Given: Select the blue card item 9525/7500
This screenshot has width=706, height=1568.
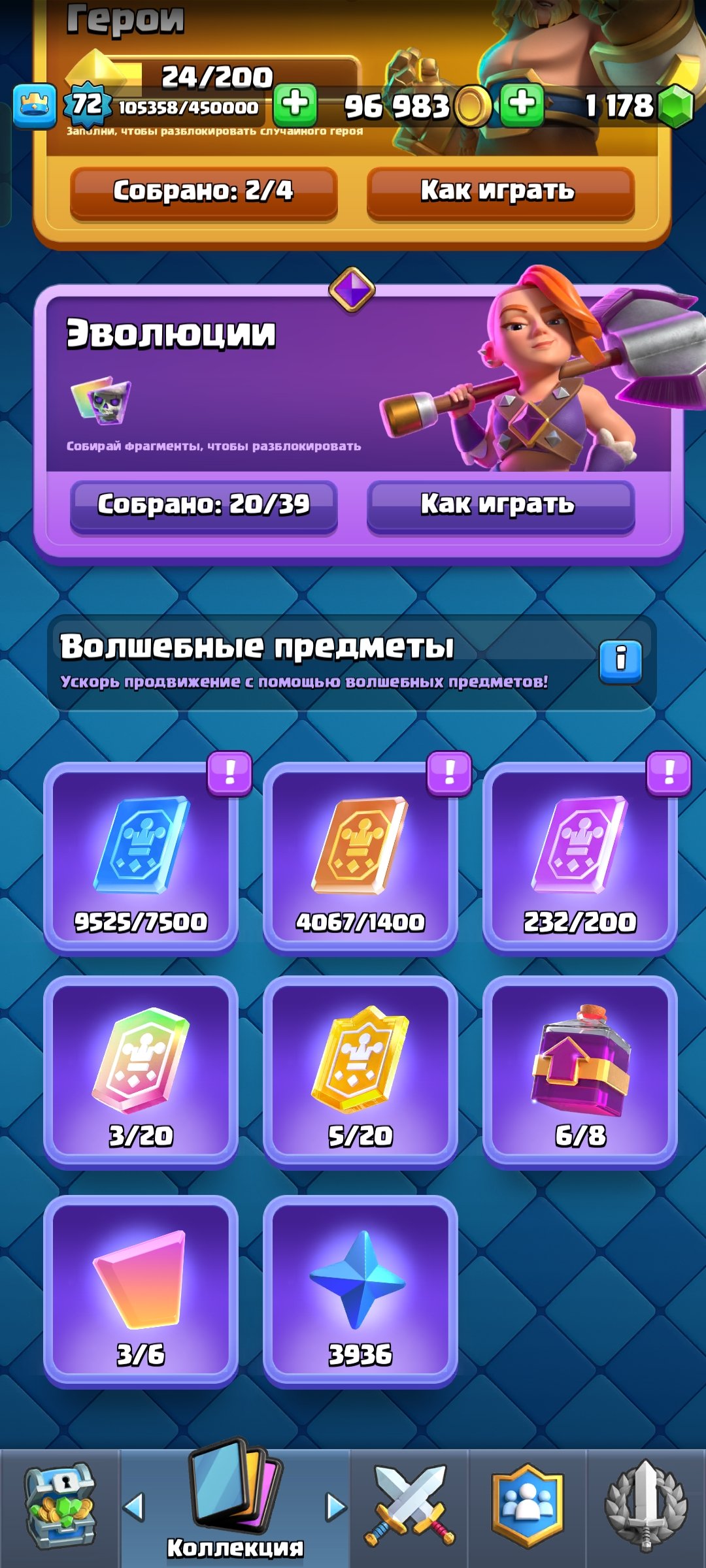Looking at the screenshot, I should (x=141, y=857).
